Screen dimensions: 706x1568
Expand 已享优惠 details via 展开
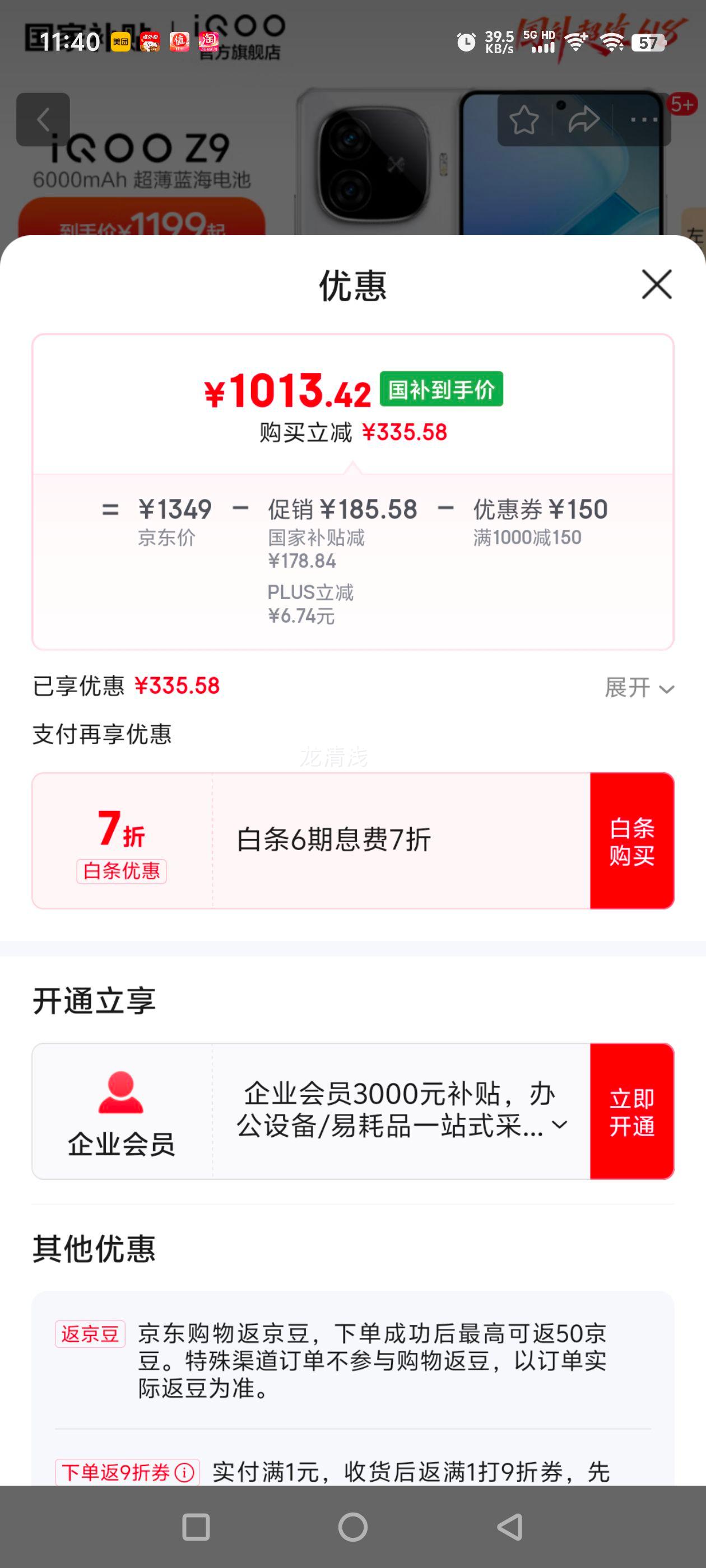click(x=637, y=687)
